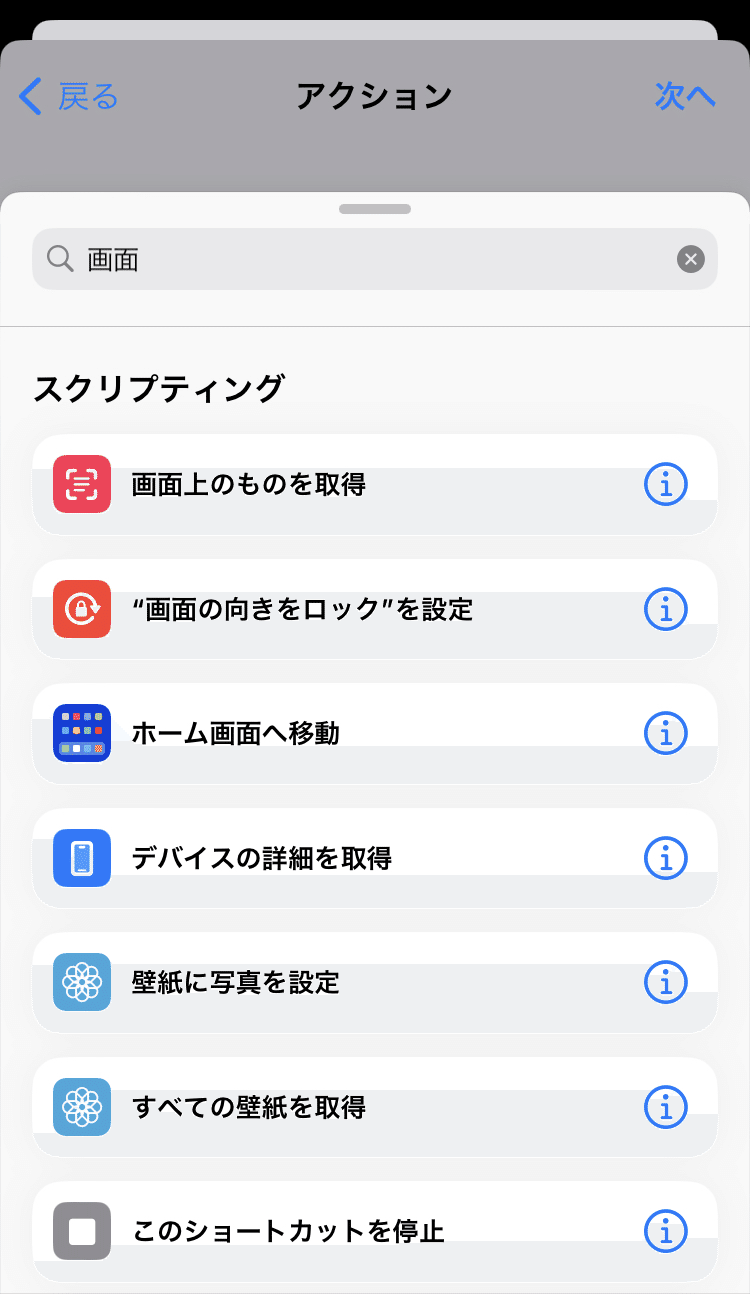The image size is (750, 1294).
Task: Show details about デバイスの詳細を取得
Action: [x=666, y=858]
